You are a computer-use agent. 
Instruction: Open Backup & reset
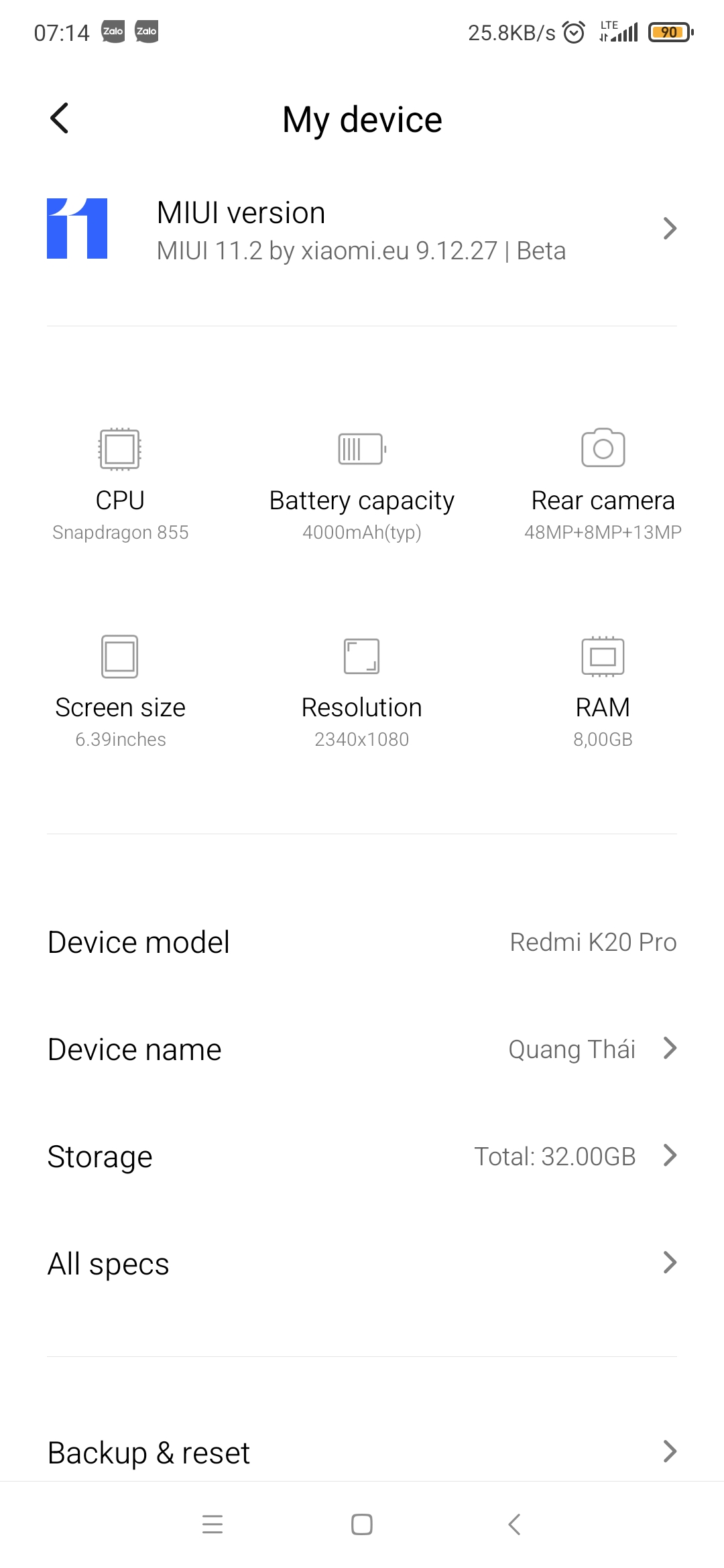click(362, 1452)
